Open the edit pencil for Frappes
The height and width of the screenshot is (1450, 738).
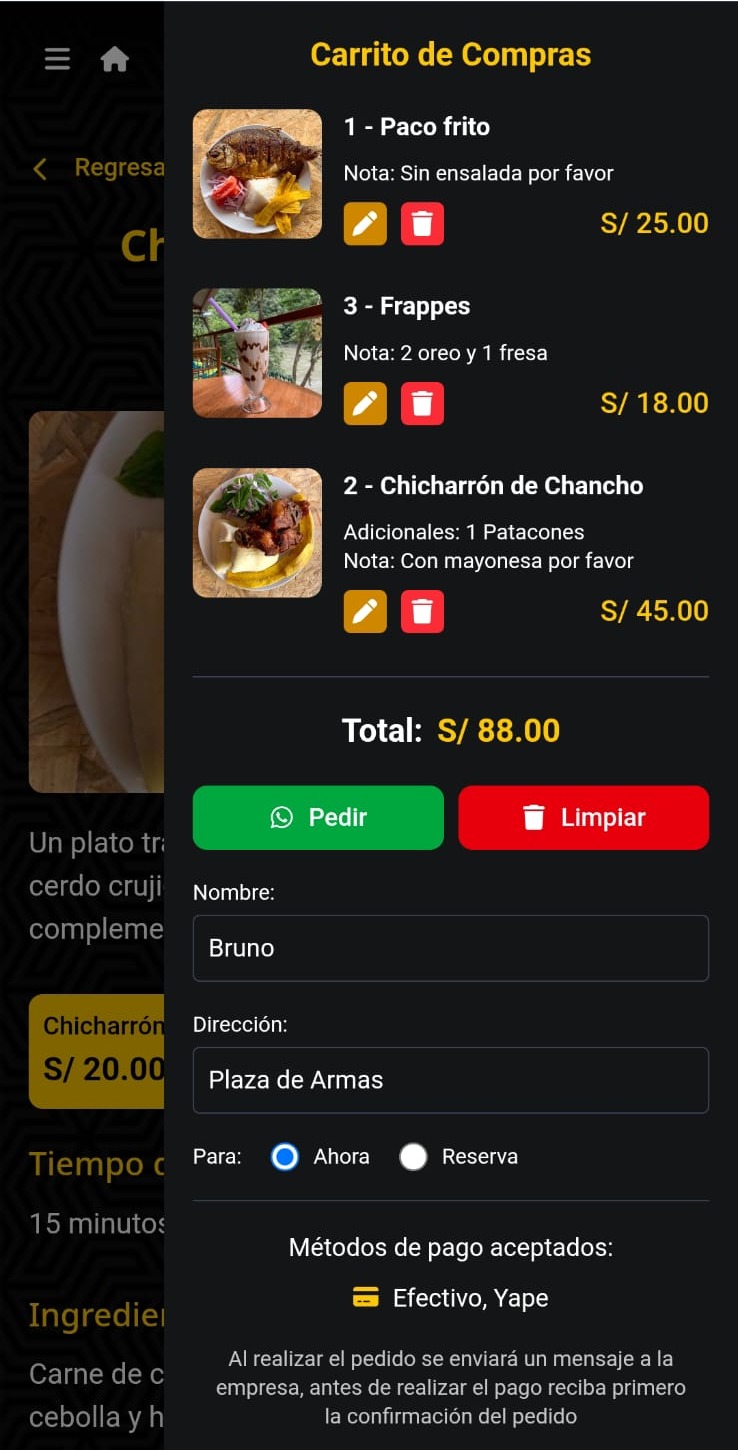pos(365,403)
